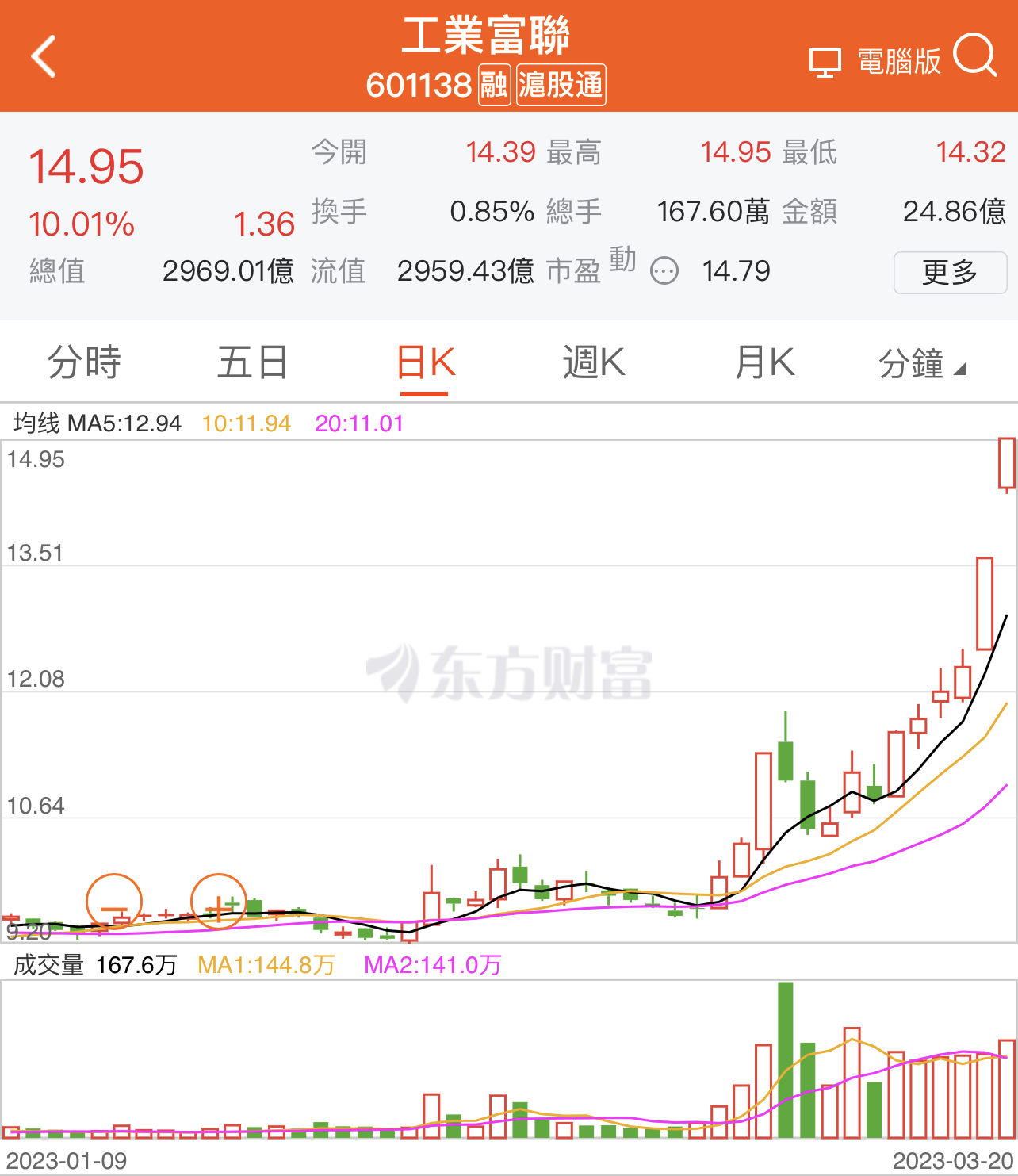
Task: Tap the 更多 button for more data
Action: [949, 272]
